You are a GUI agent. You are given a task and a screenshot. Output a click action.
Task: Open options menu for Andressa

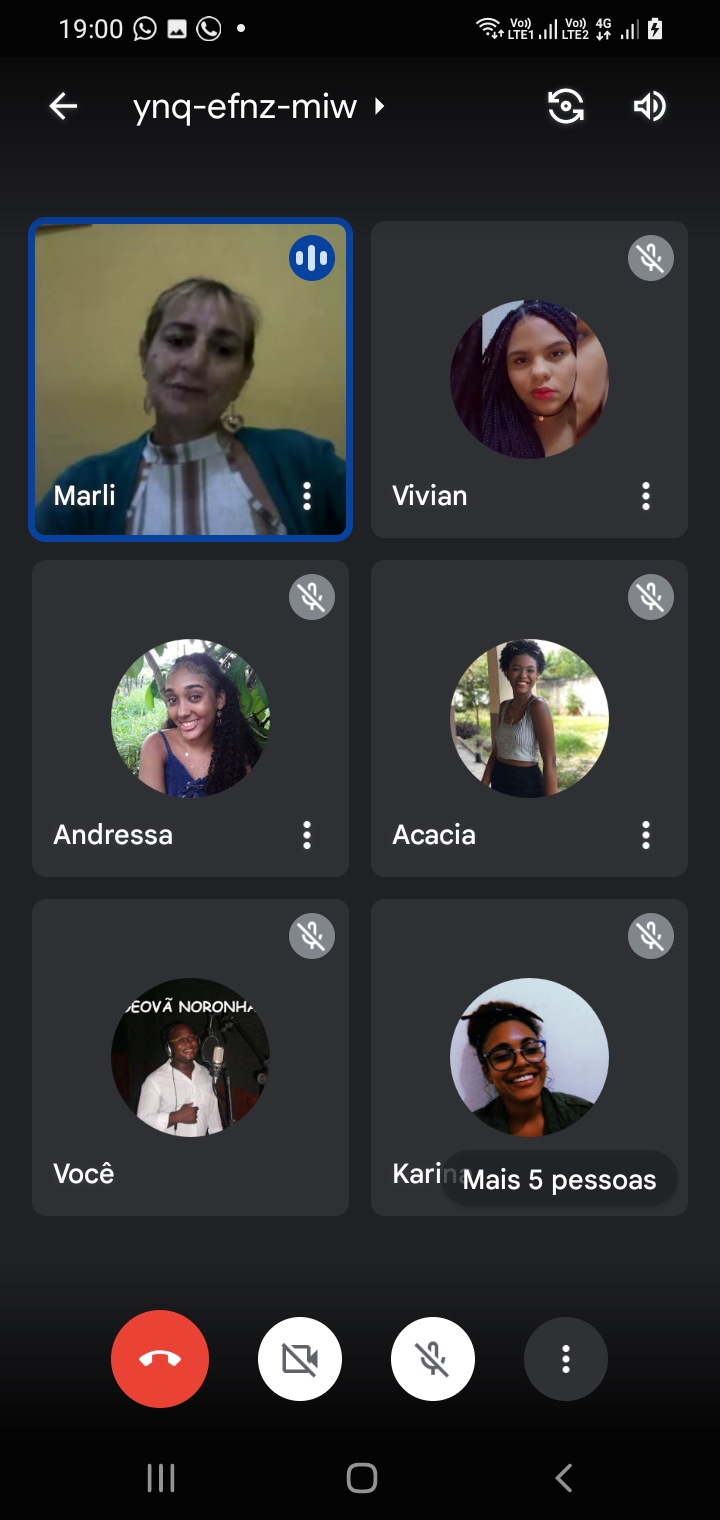(x=307, y=835)
